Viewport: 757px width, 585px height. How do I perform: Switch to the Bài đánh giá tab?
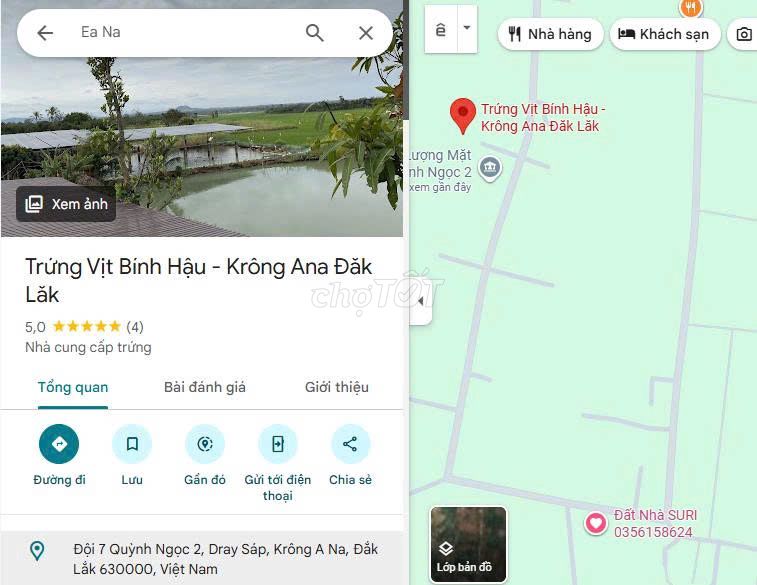tap(205, 387)
